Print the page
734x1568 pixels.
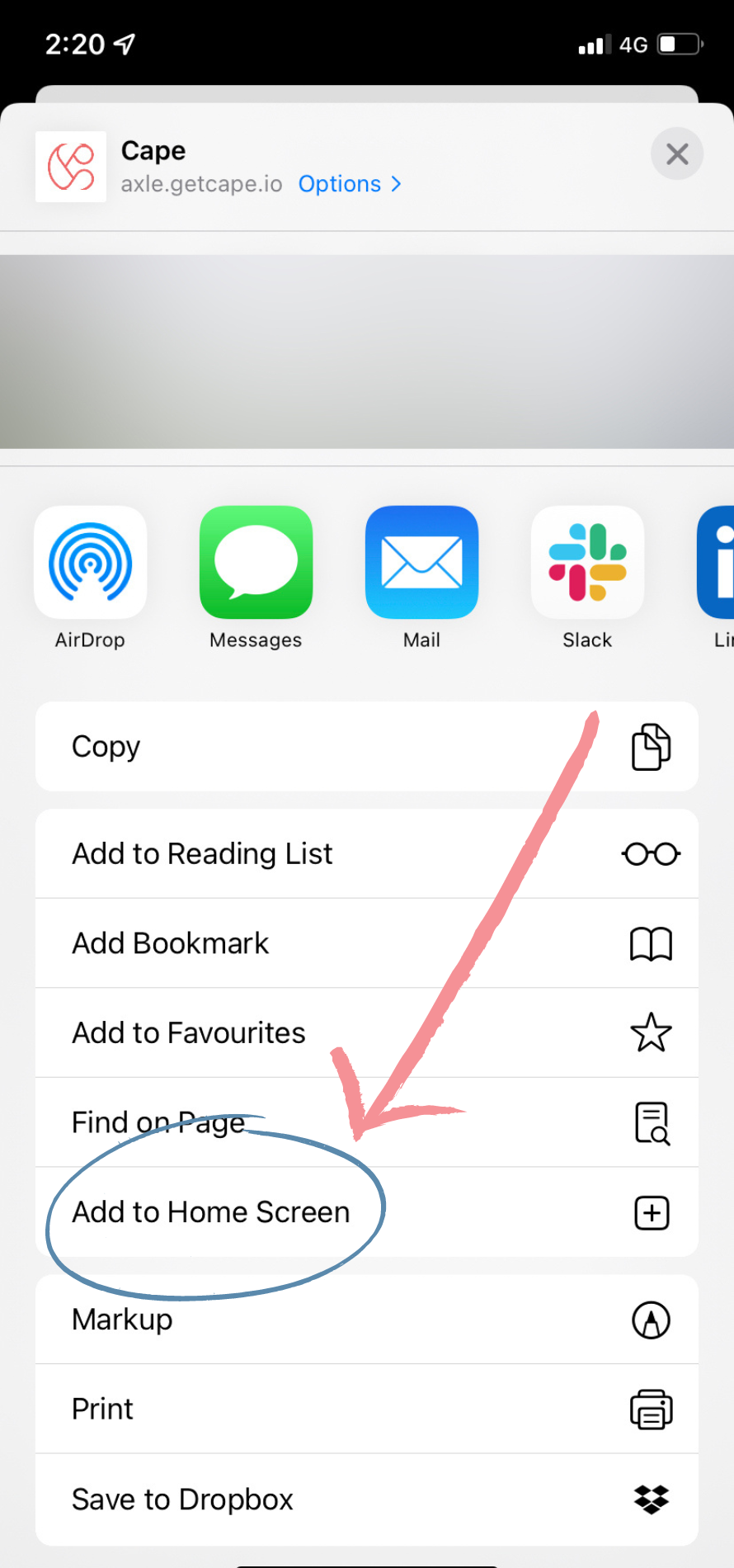pos(367,1409)
